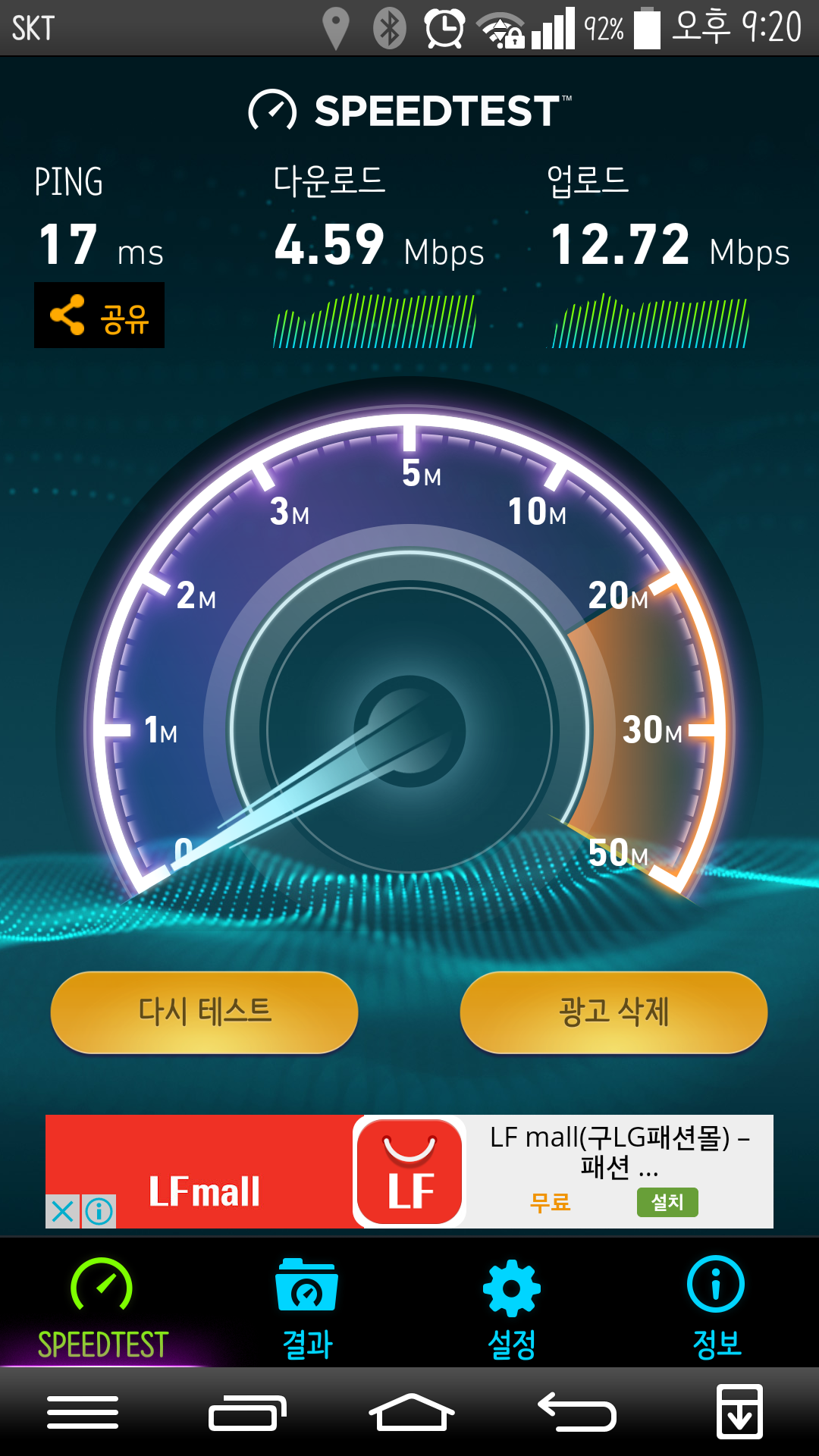Viewport: 819px width, 1456px height.
Task: Share the speed test result via 공유
Action: tap(99, 315)
